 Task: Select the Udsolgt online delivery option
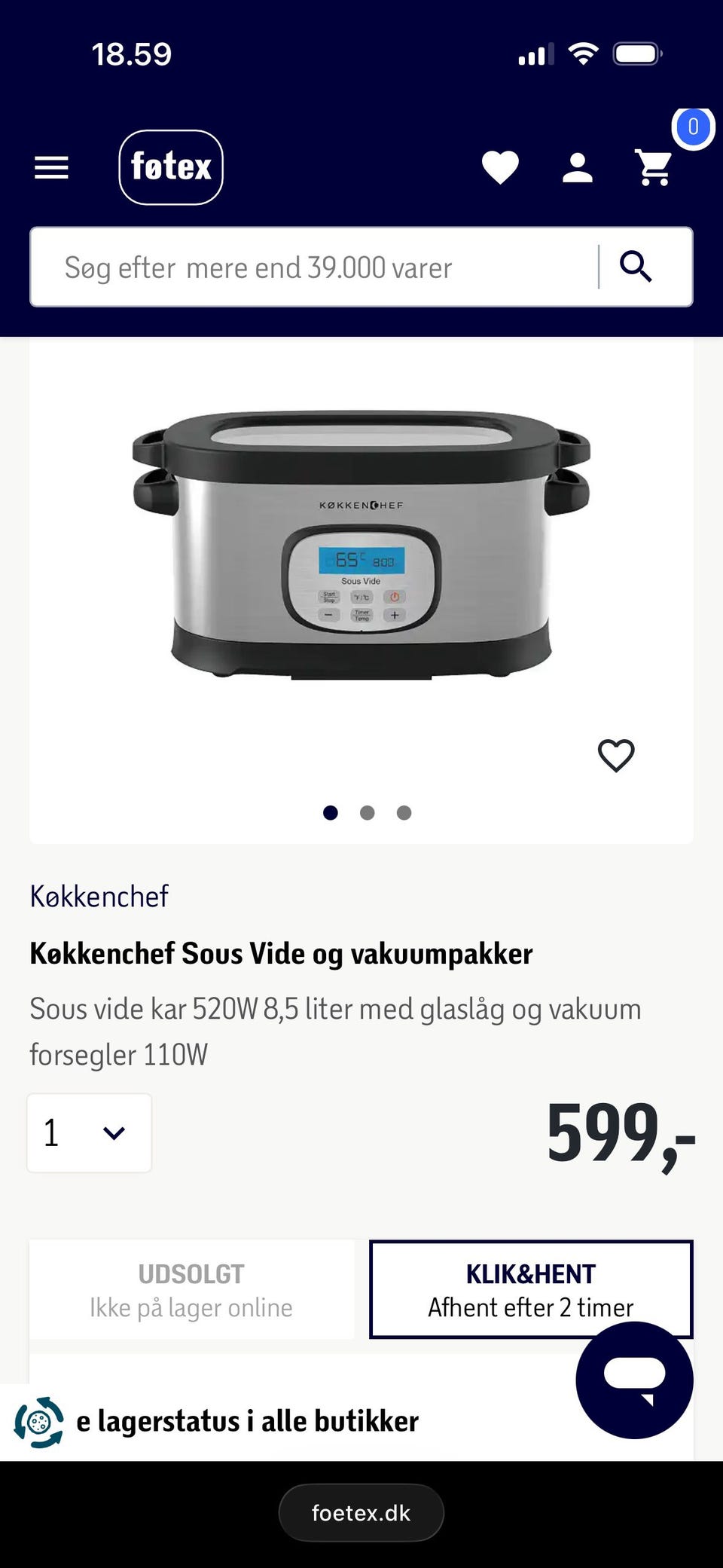pyautogui.click(x=191, y=1290)
